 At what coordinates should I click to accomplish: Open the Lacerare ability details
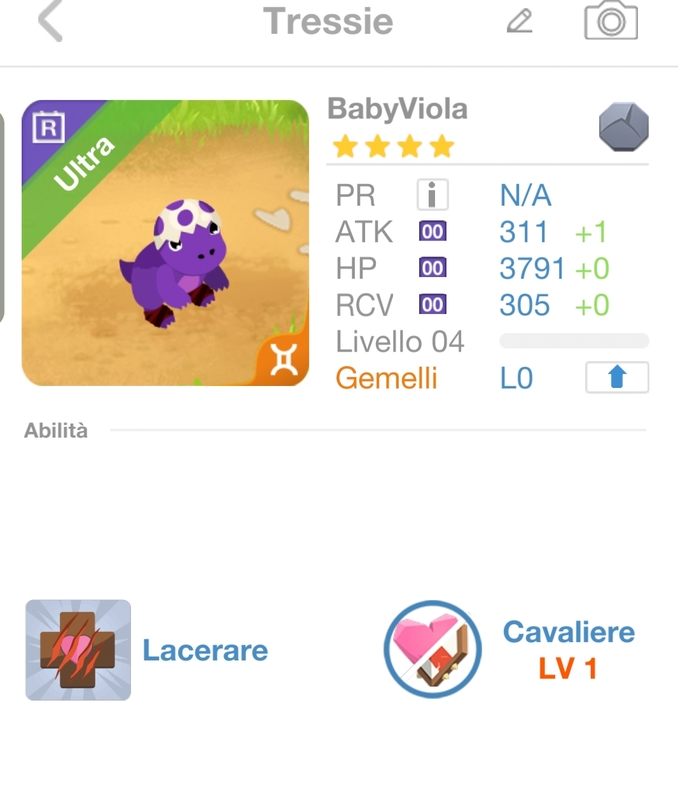[x=79, y=650]
